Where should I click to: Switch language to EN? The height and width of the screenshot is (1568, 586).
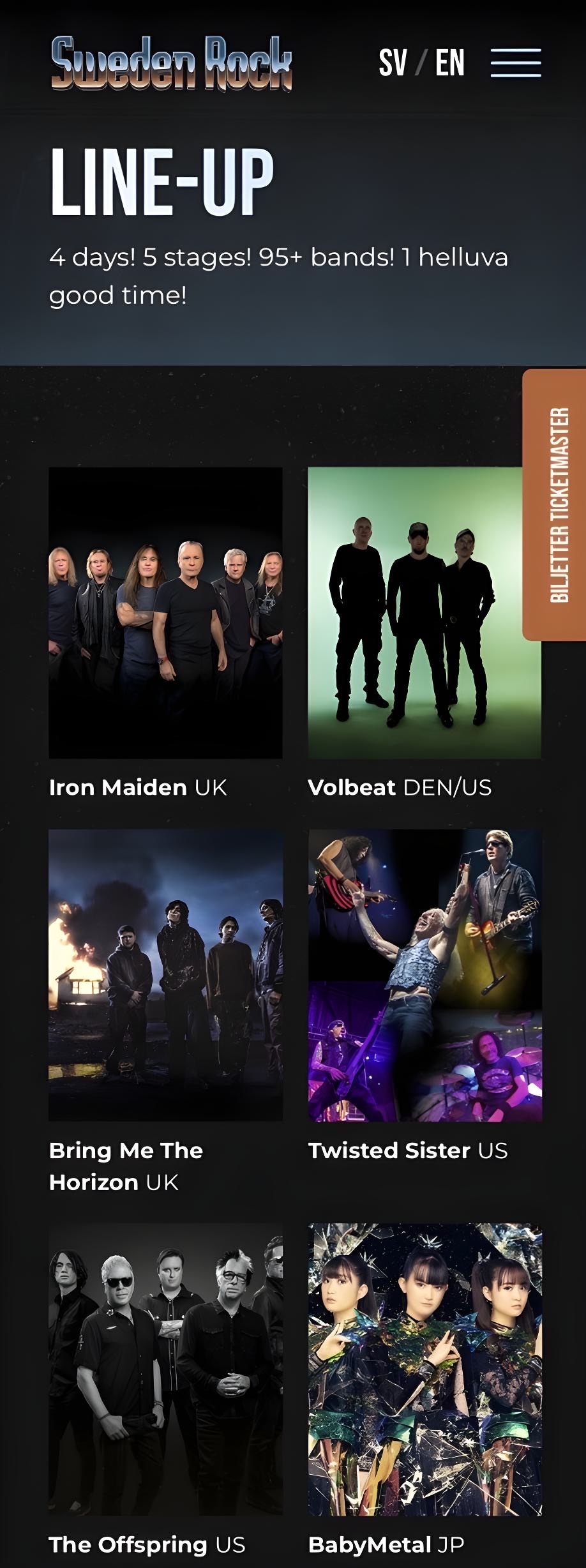450,63
